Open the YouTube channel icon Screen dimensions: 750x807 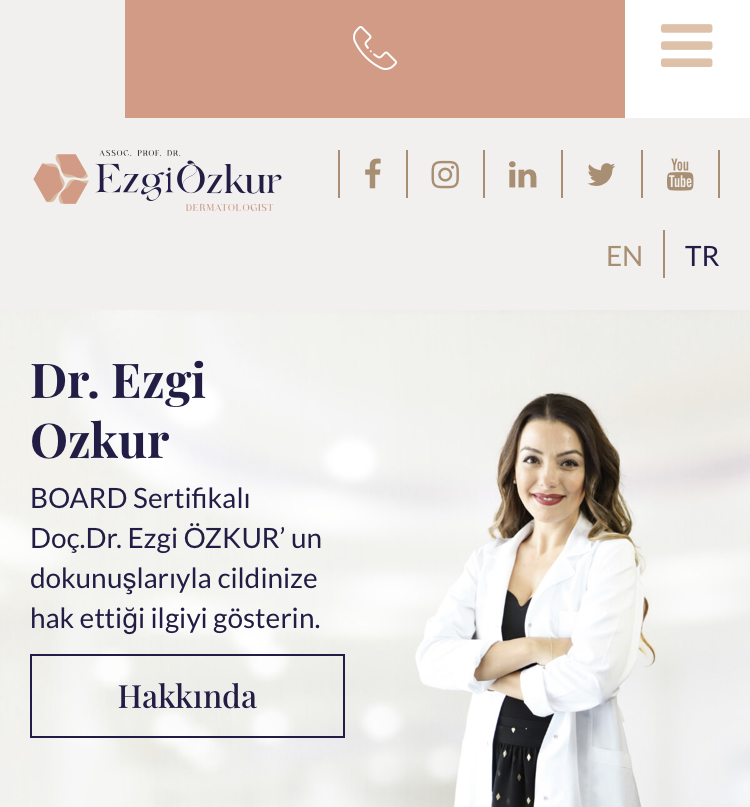pyautogui.click(x=680, y=174)
